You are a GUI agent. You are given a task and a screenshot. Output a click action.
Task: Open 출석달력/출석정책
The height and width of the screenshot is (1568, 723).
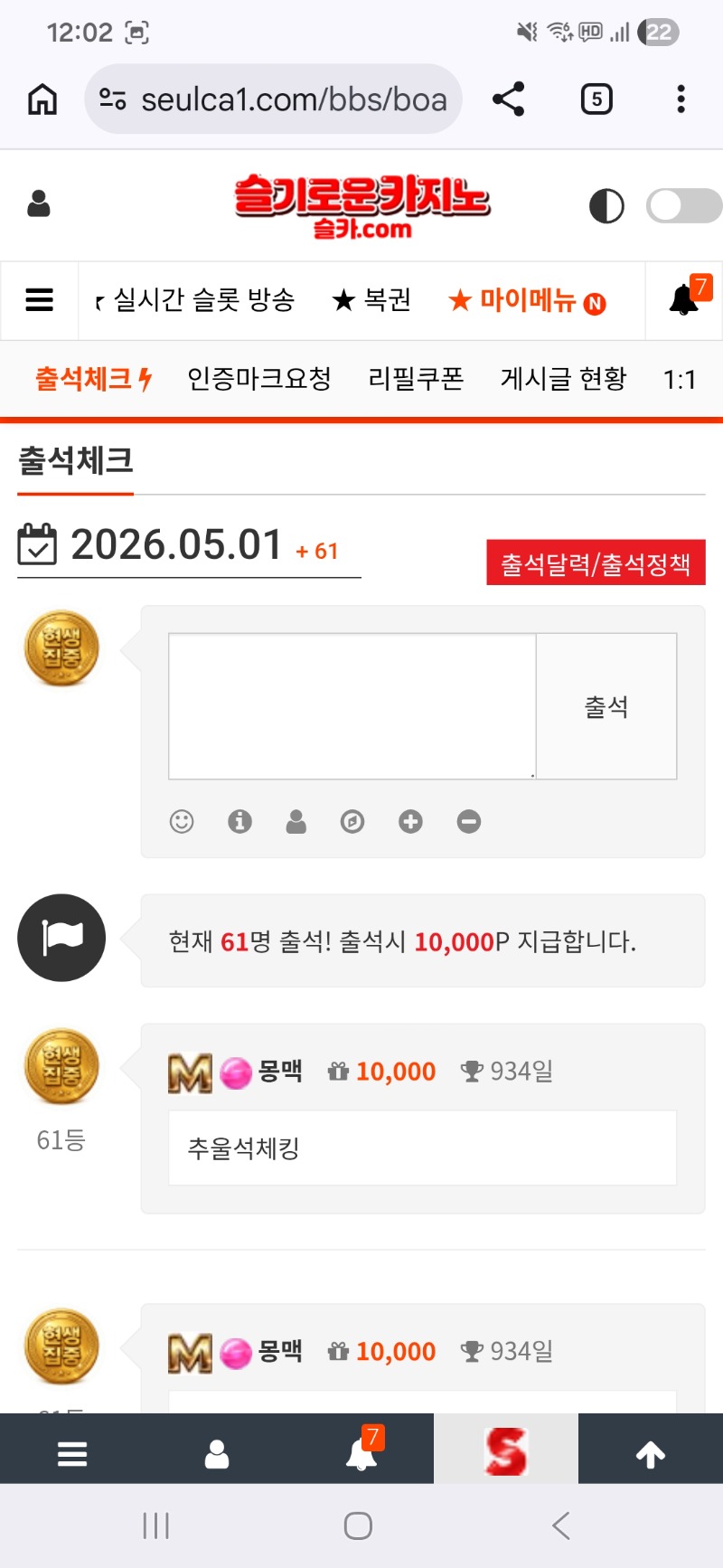pos(596,564)
